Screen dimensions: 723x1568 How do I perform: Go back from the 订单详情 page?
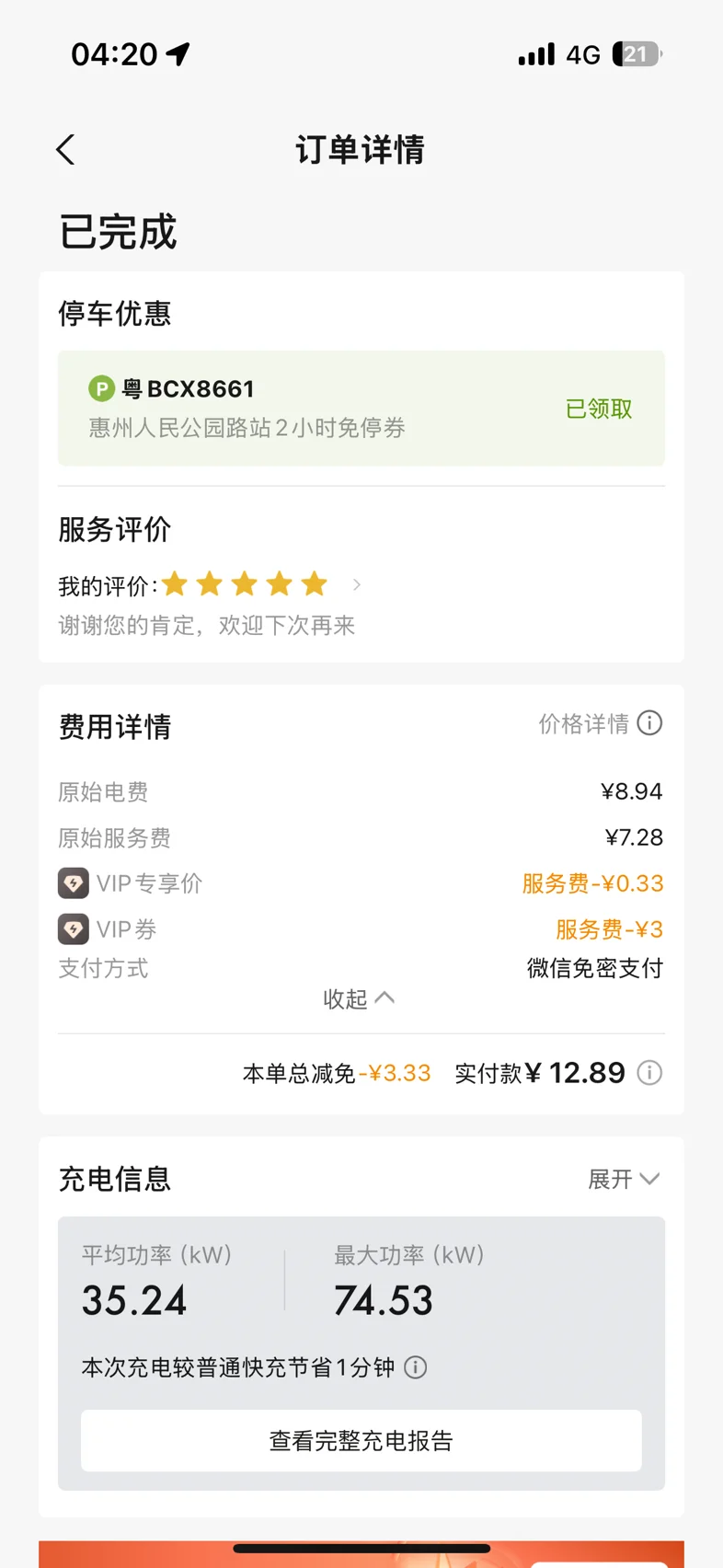pos(65,150)
